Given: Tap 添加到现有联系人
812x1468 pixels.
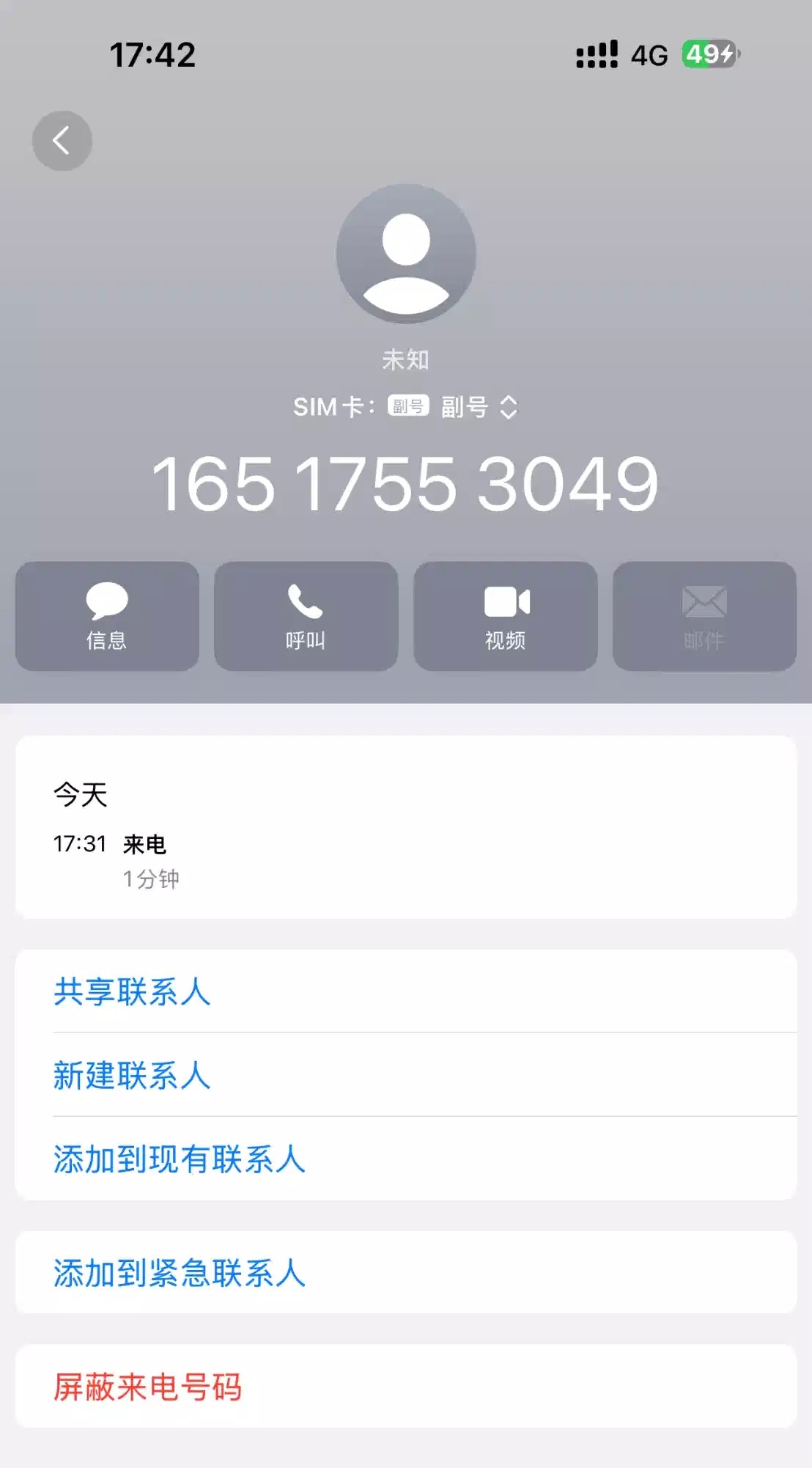Looking at the screenshot, I should (179, 1159).
